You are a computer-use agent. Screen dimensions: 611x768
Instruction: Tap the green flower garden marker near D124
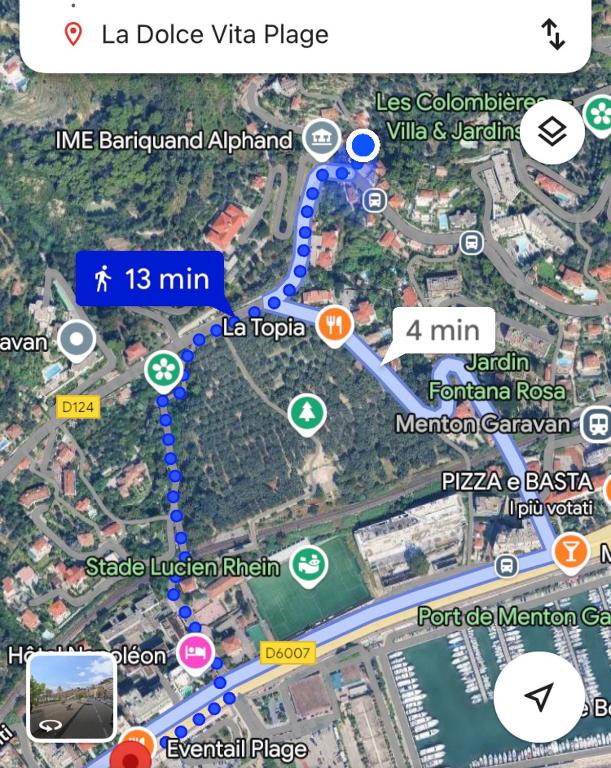164,371
